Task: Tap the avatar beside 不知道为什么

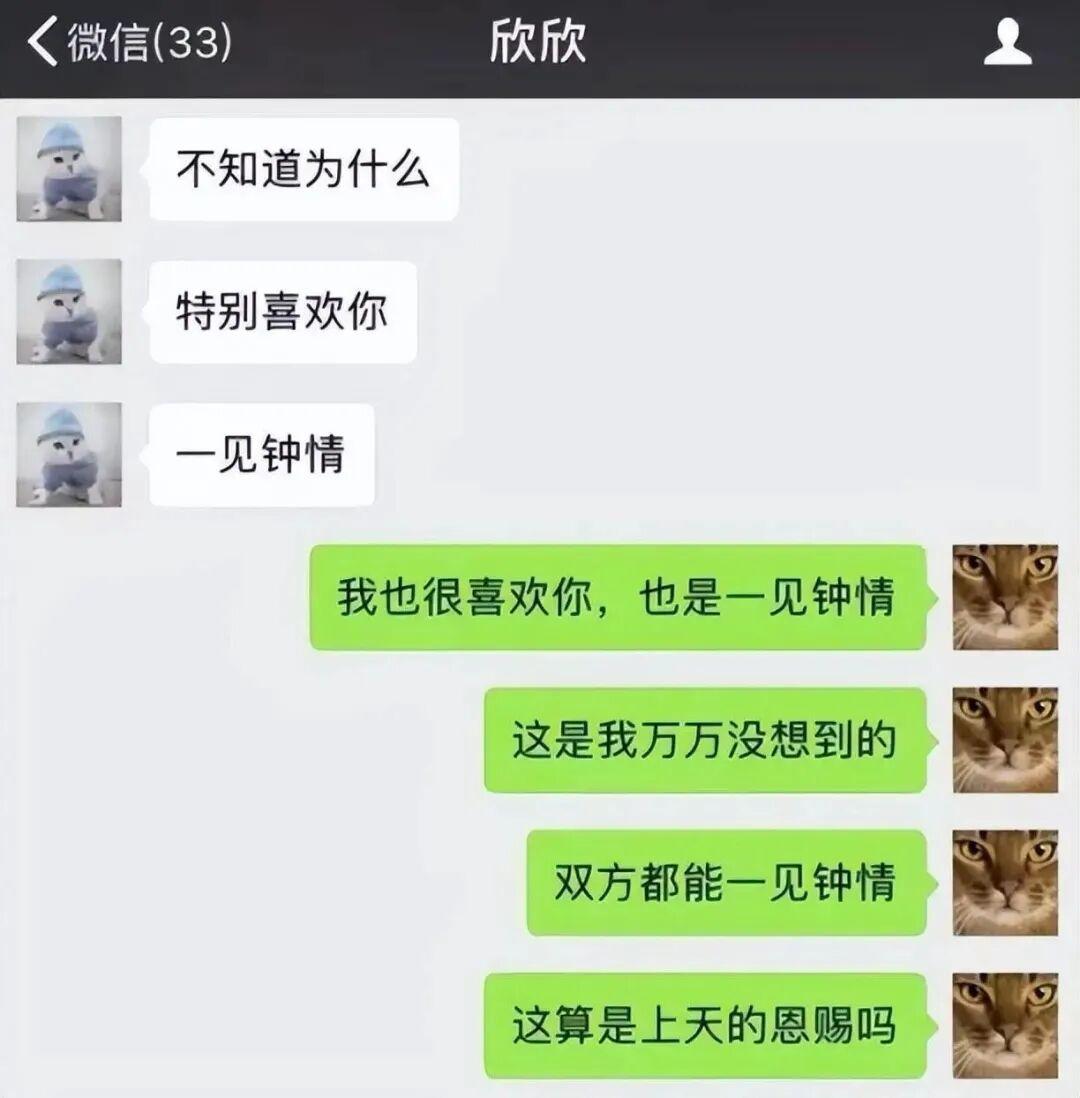Action: click(69, 169)
